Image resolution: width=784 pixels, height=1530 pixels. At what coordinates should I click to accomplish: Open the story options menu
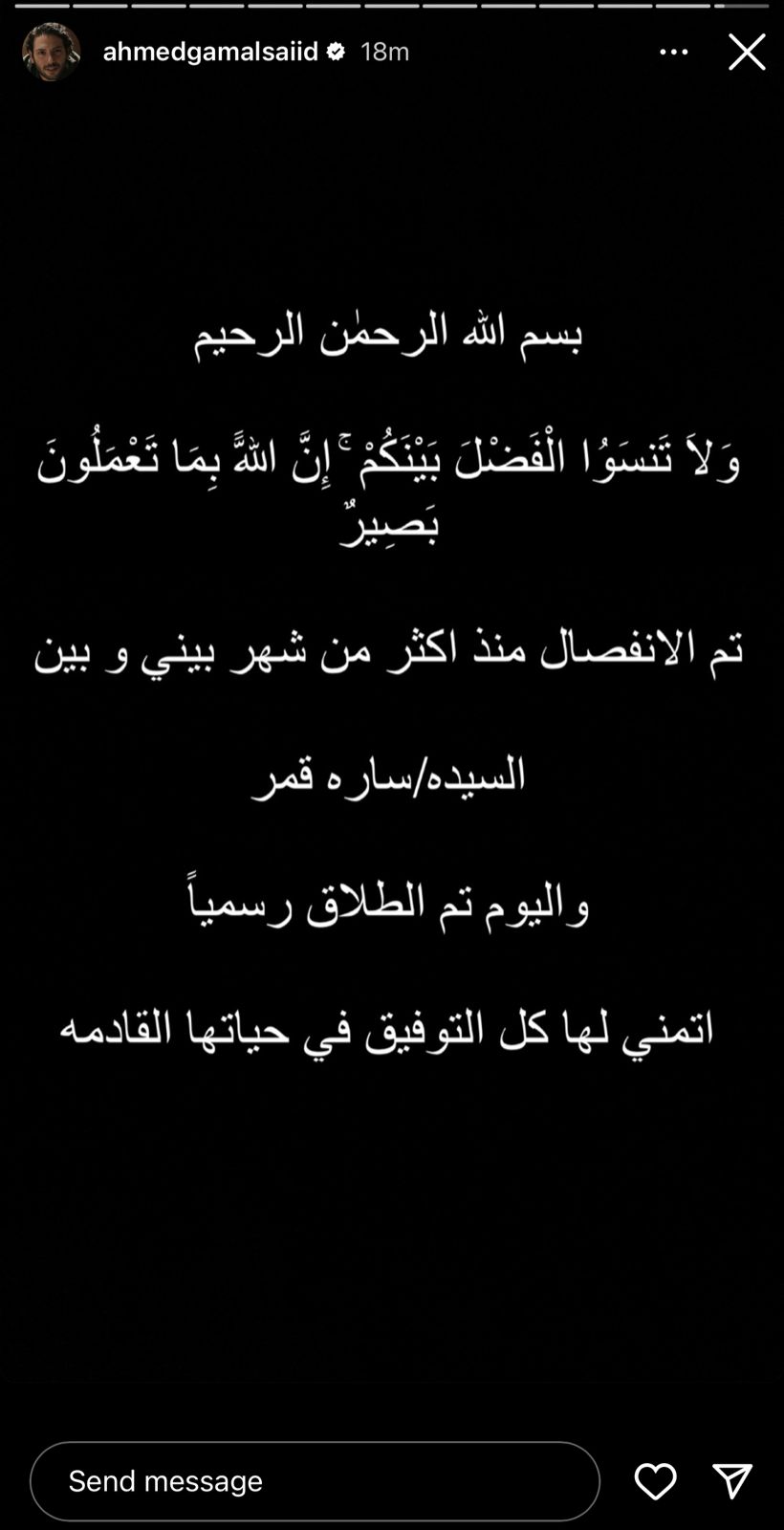coord(674,52)
